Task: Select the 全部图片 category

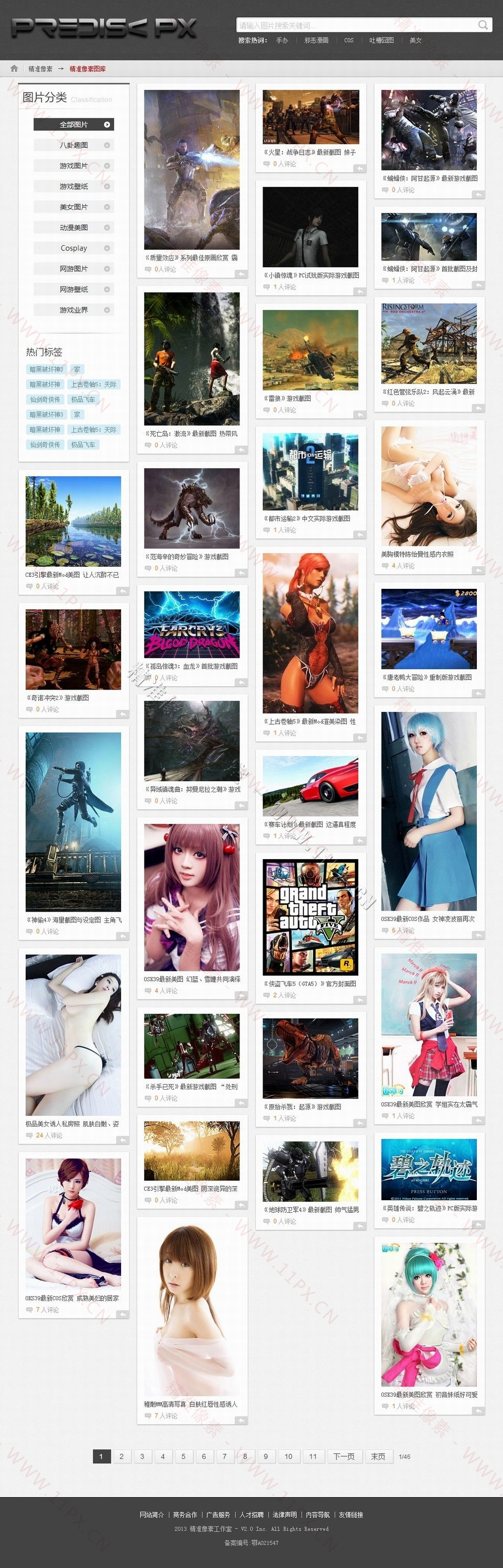Action: [74, 125]
